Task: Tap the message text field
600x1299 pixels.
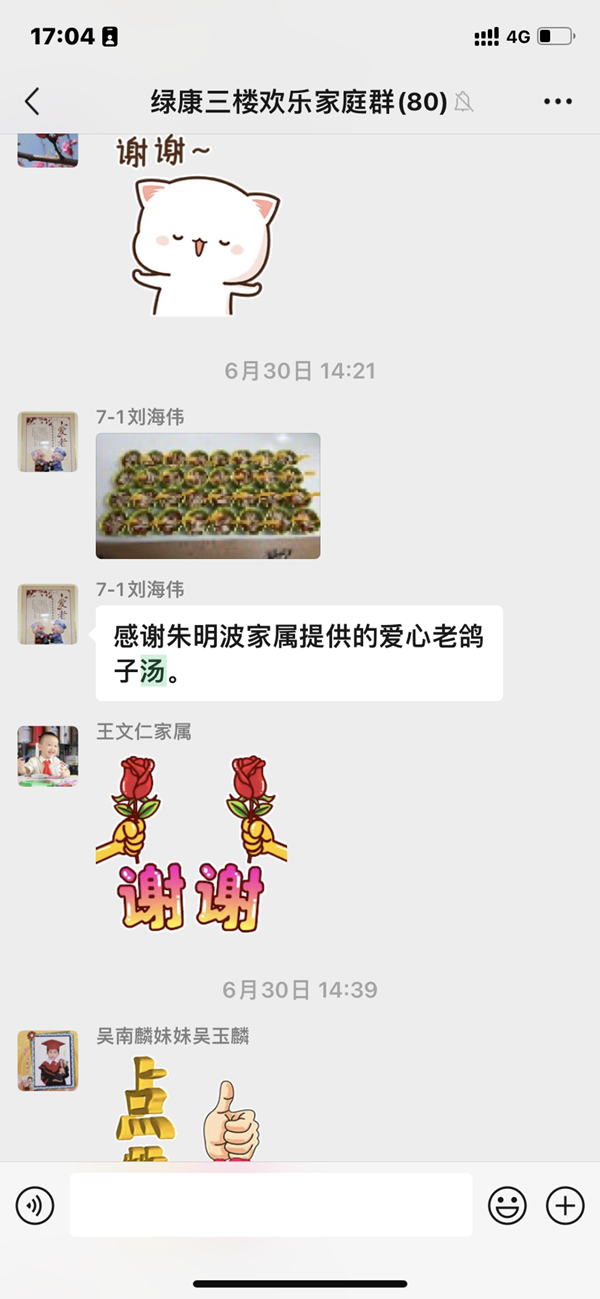Action: pyautogui.click(x=270, y=1205)
